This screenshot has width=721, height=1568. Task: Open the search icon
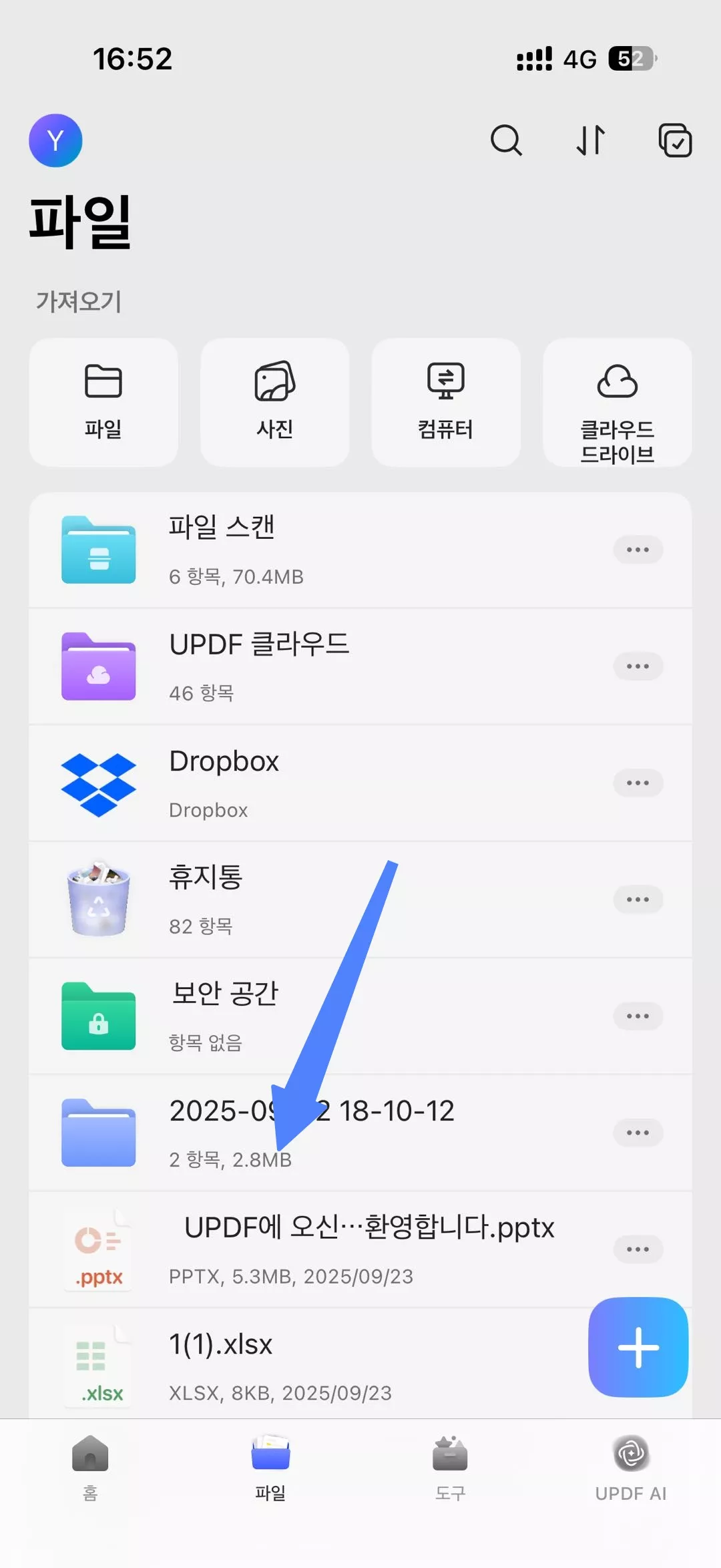click(x=506, y=140)
